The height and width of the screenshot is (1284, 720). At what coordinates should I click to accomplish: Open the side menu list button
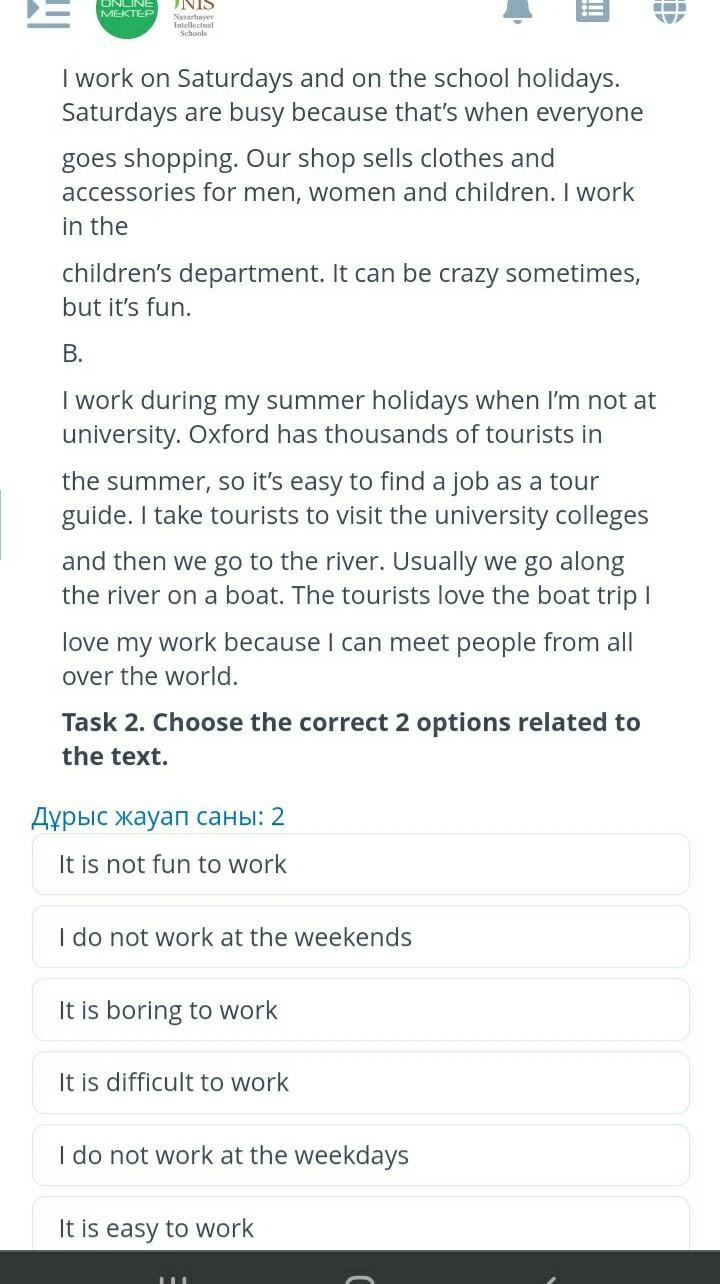coord(47,12)
